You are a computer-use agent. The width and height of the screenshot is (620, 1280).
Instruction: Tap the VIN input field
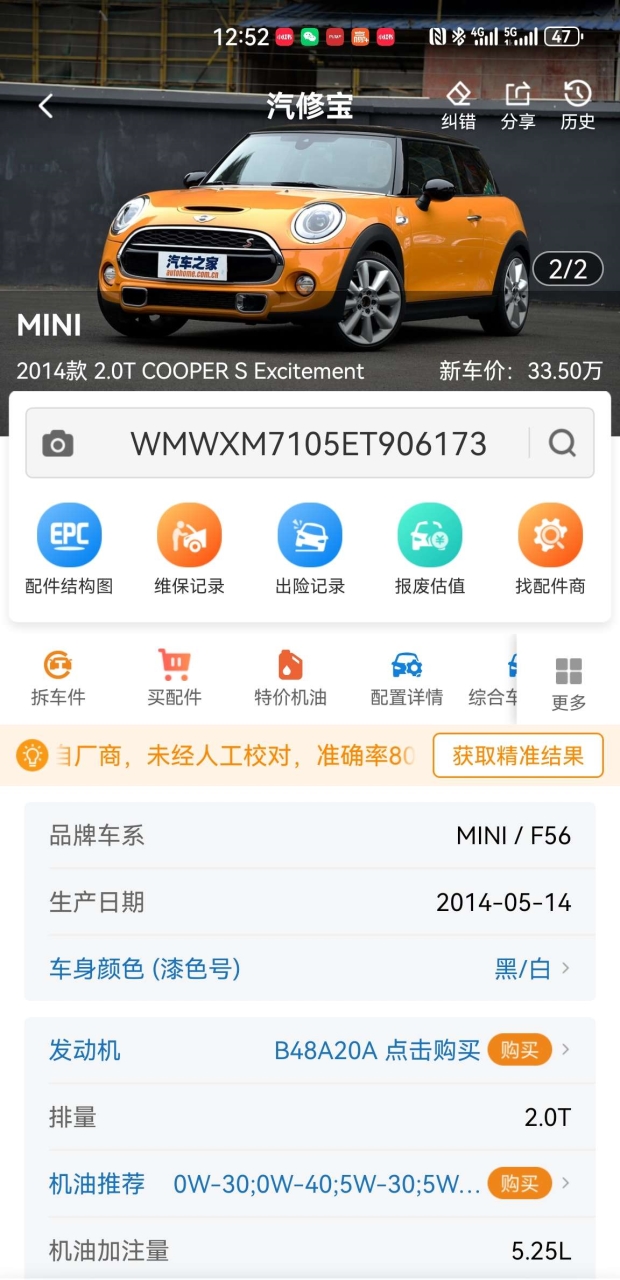point(308,443)
